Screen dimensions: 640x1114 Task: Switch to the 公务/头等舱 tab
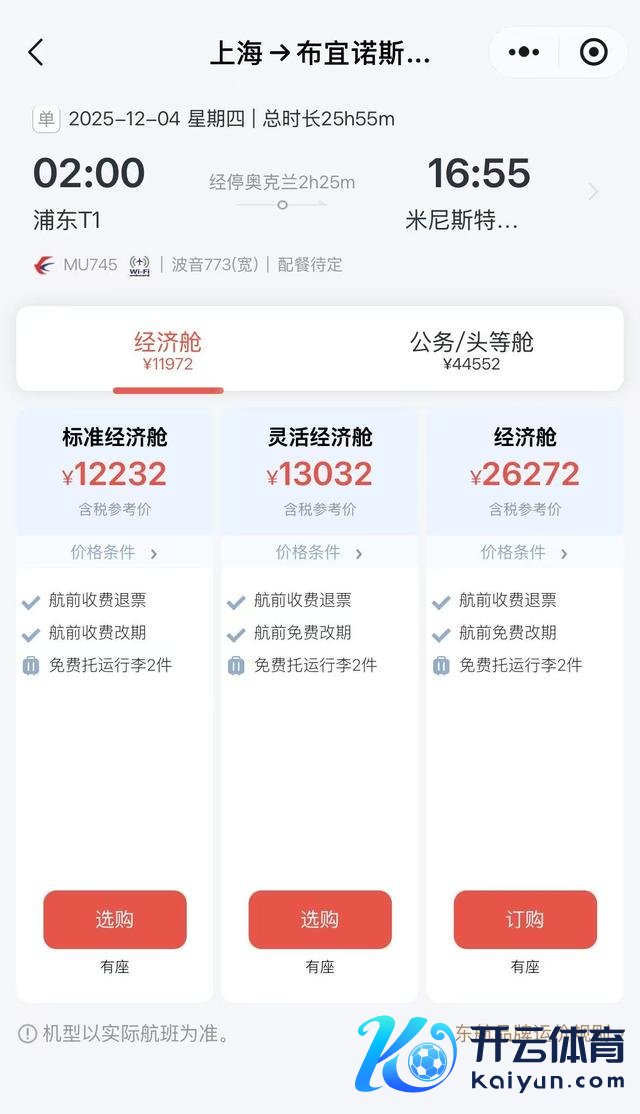[472, 350]
